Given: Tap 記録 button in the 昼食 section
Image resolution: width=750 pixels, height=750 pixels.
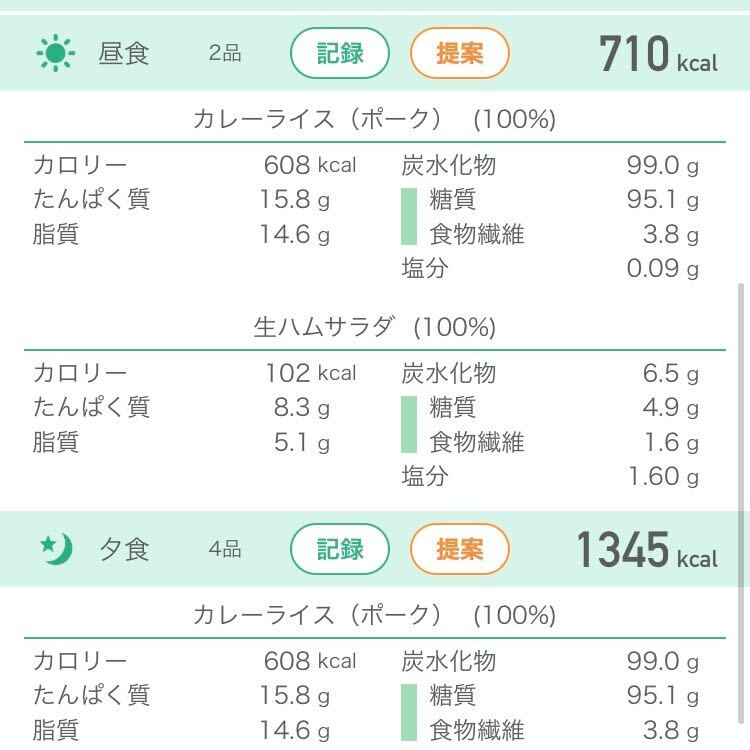Looking at the screenshot, I should coord(340,52).
